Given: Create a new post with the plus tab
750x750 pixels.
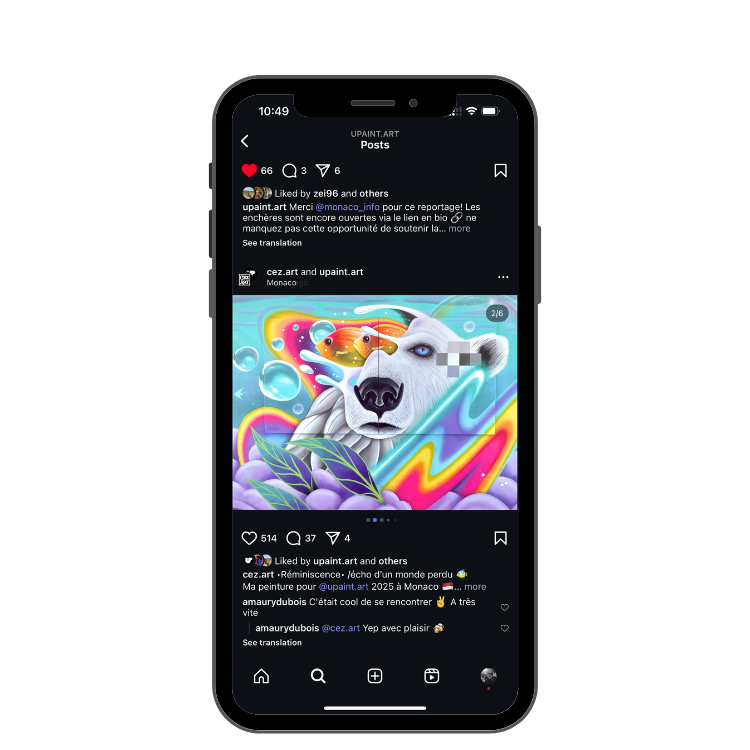Looking at the screenshot, I should click(x=375, y=676).
